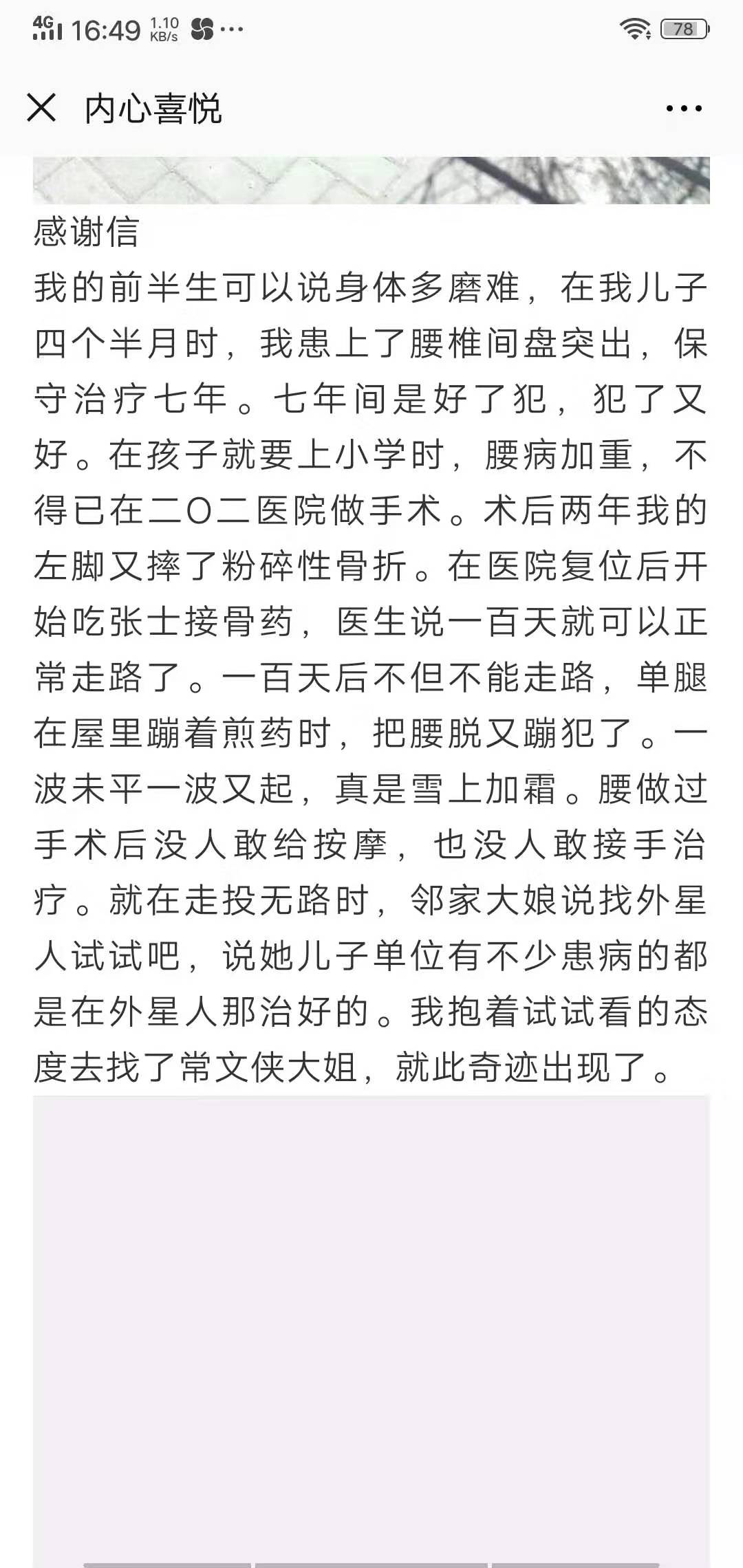The height and width of the screenshot is (1568, 743).
Task: Open the blank image below the article text
Action: (371, 1331)
